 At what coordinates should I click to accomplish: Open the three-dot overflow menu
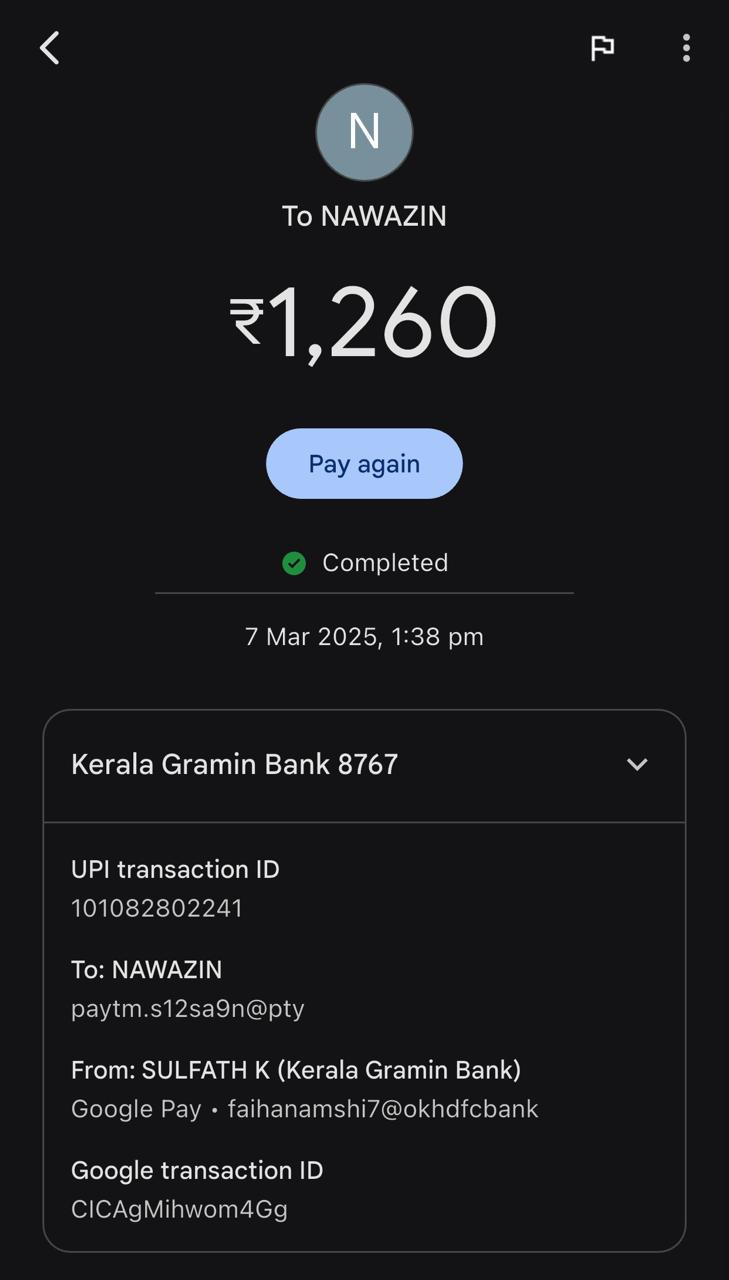pyautogui.click(x=686, y=48)
